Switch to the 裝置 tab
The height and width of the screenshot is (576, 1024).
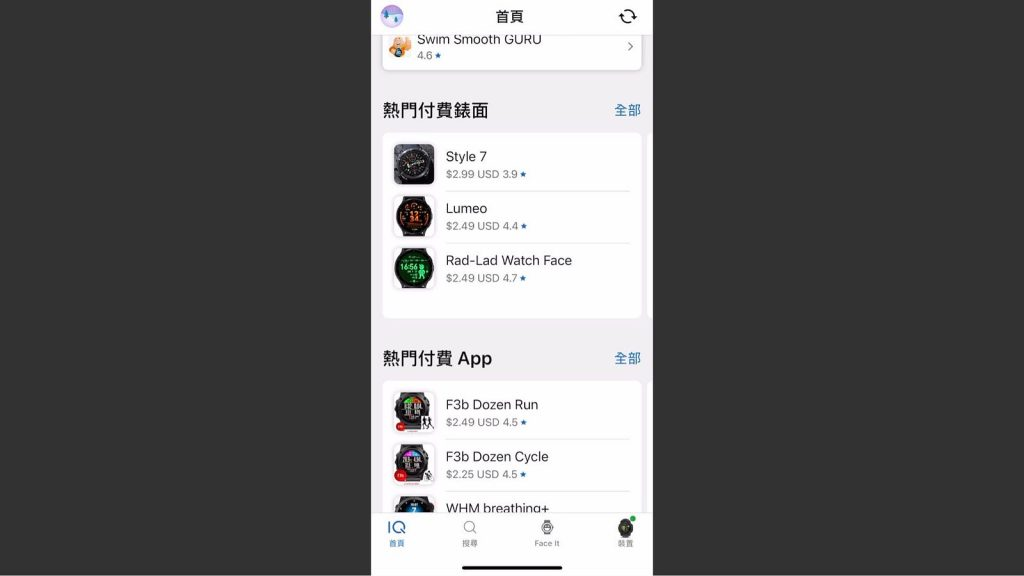(625, 533)
